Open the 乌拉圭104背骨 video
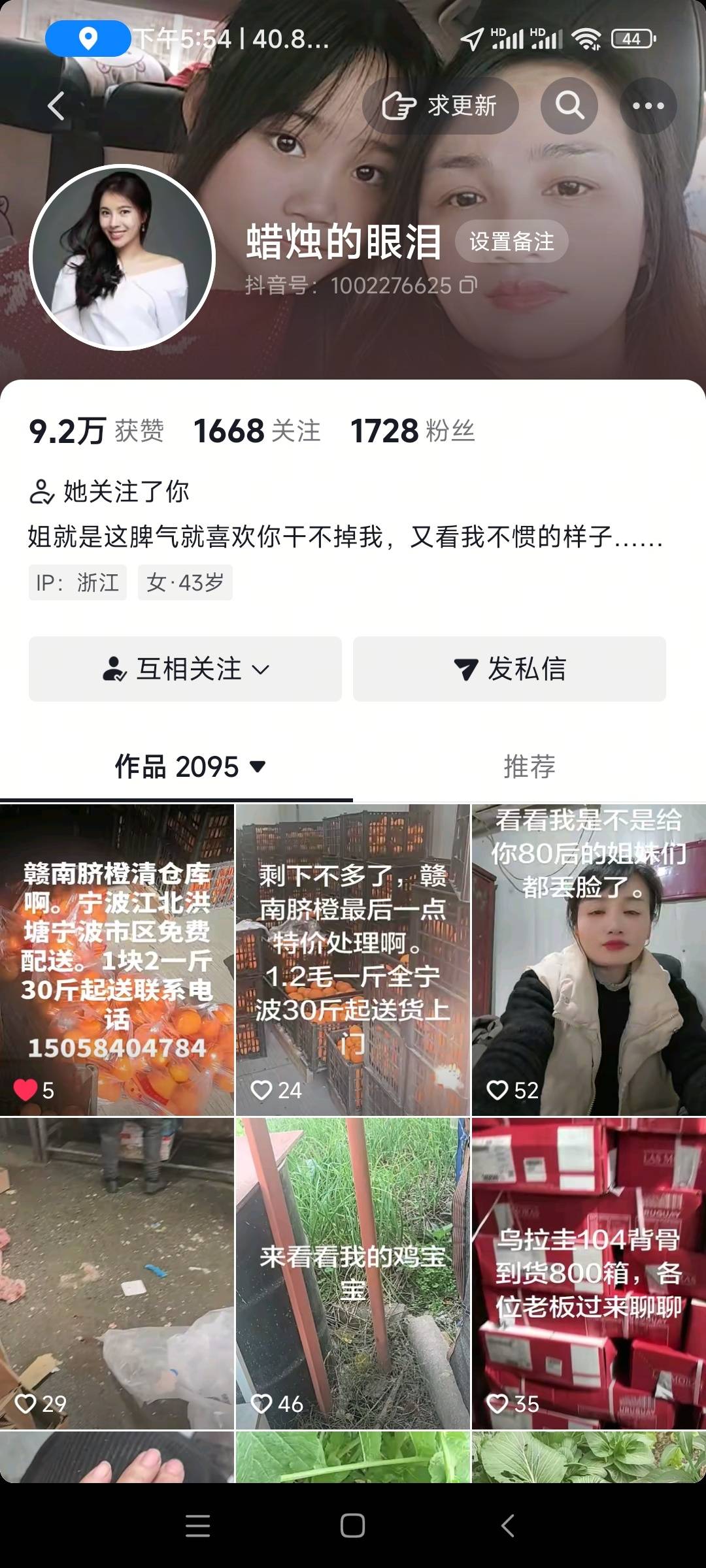This screenshot has height=1568, width=706. (588, 1273)
